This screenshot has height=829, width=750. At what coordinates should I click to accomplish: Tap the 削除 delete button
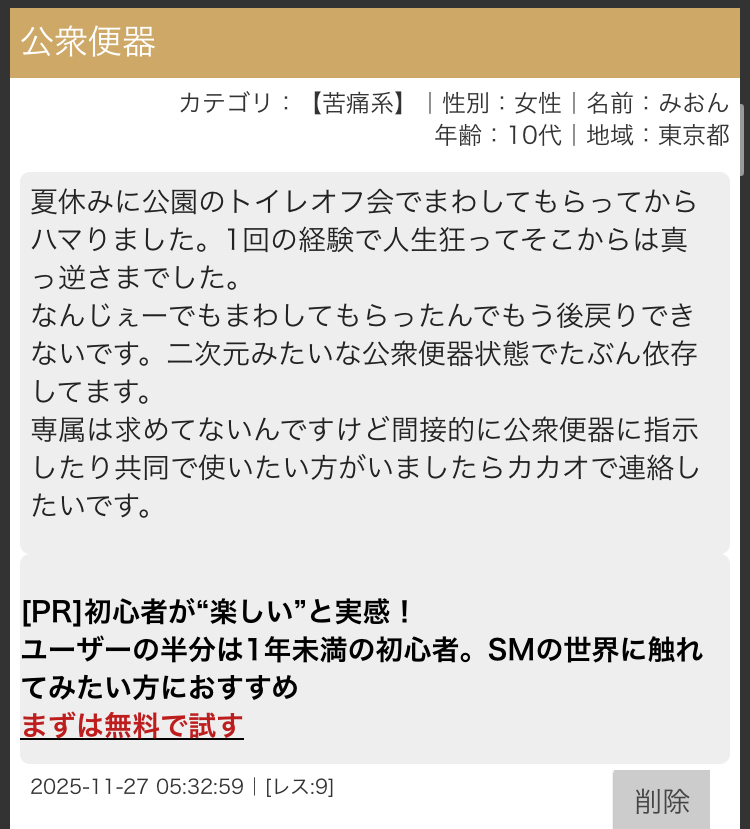[x=661, y=800]
